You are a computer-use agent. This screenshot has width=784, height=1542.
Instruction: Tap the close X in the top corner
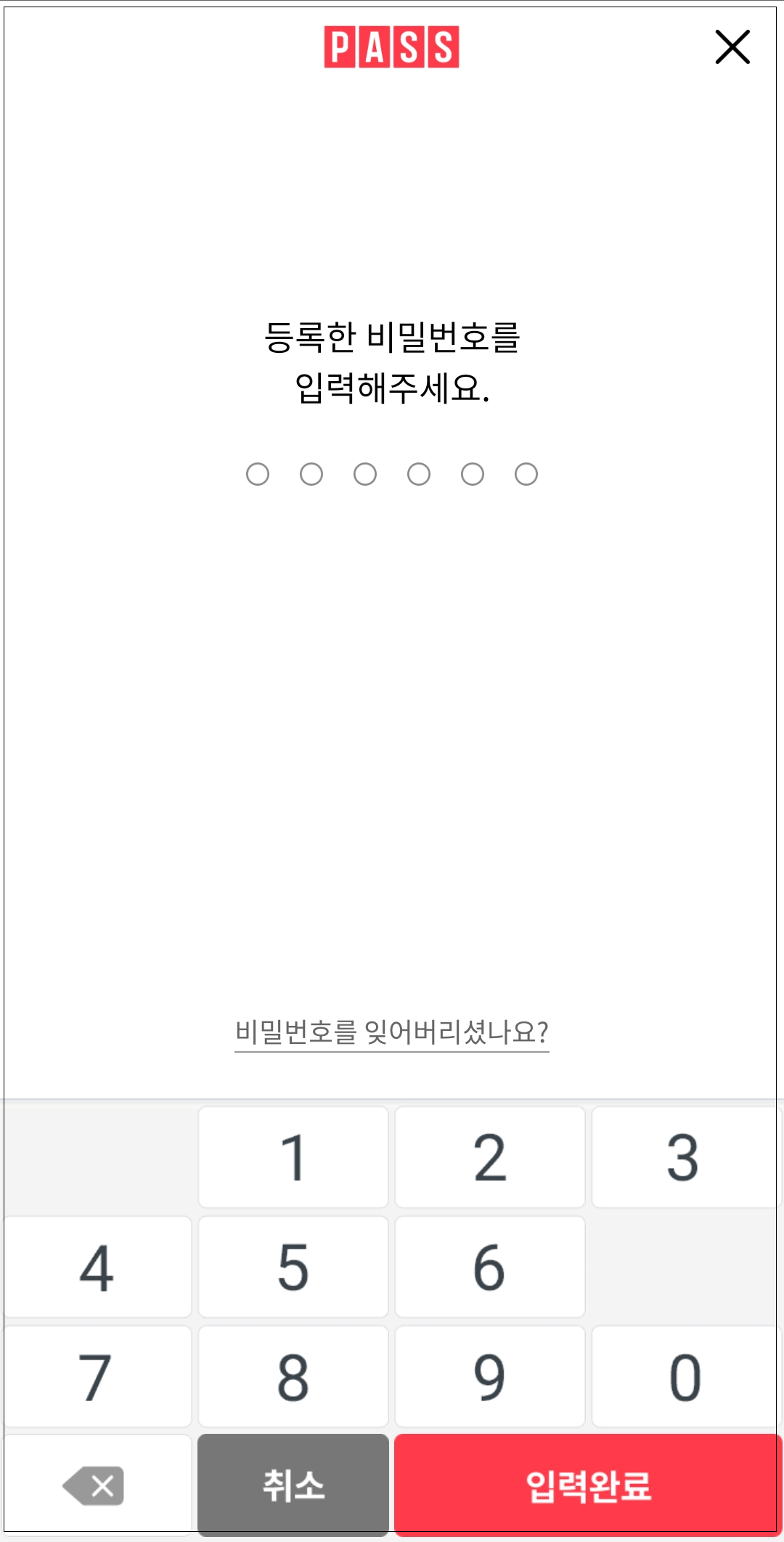coord(732,46)
